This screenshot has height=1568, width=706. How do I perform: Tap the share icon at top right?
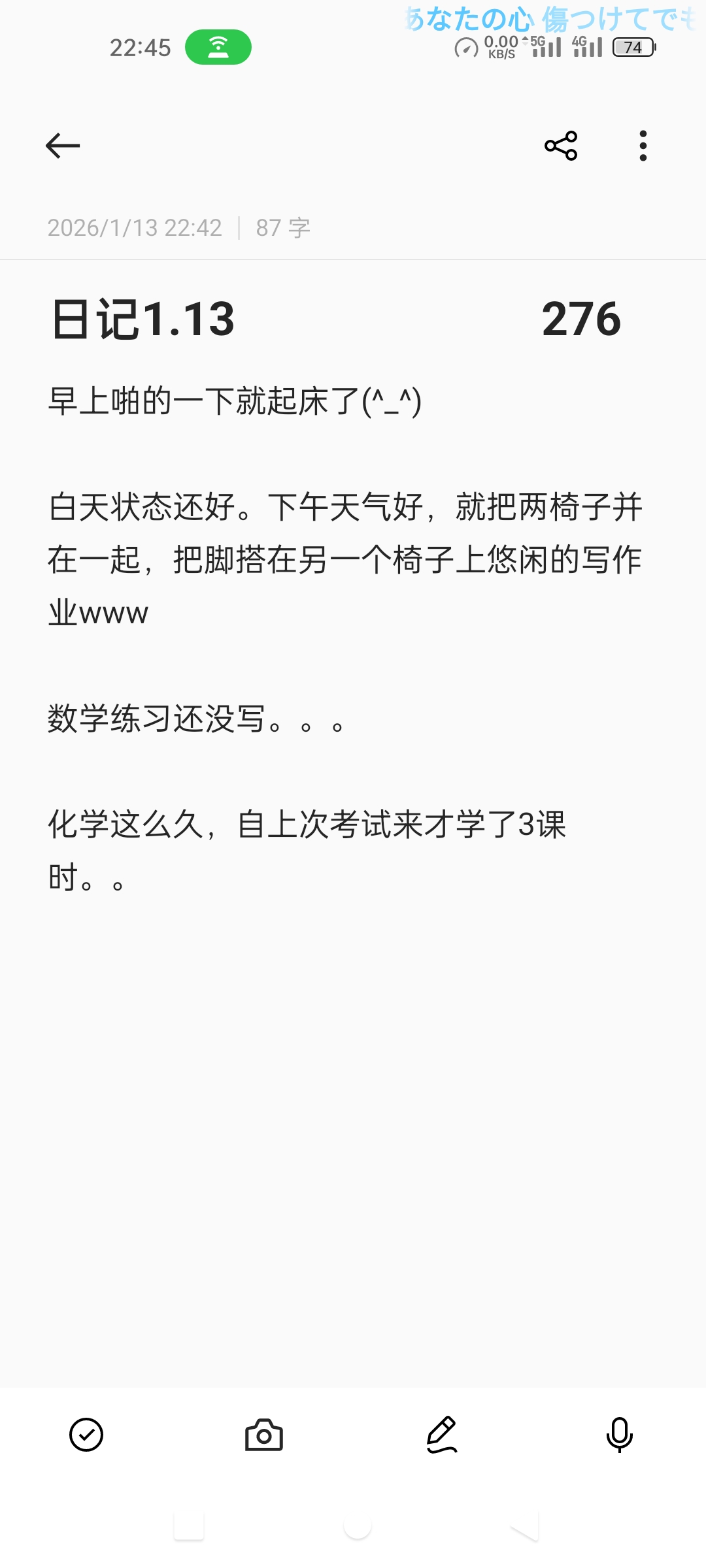coord(561,146)
